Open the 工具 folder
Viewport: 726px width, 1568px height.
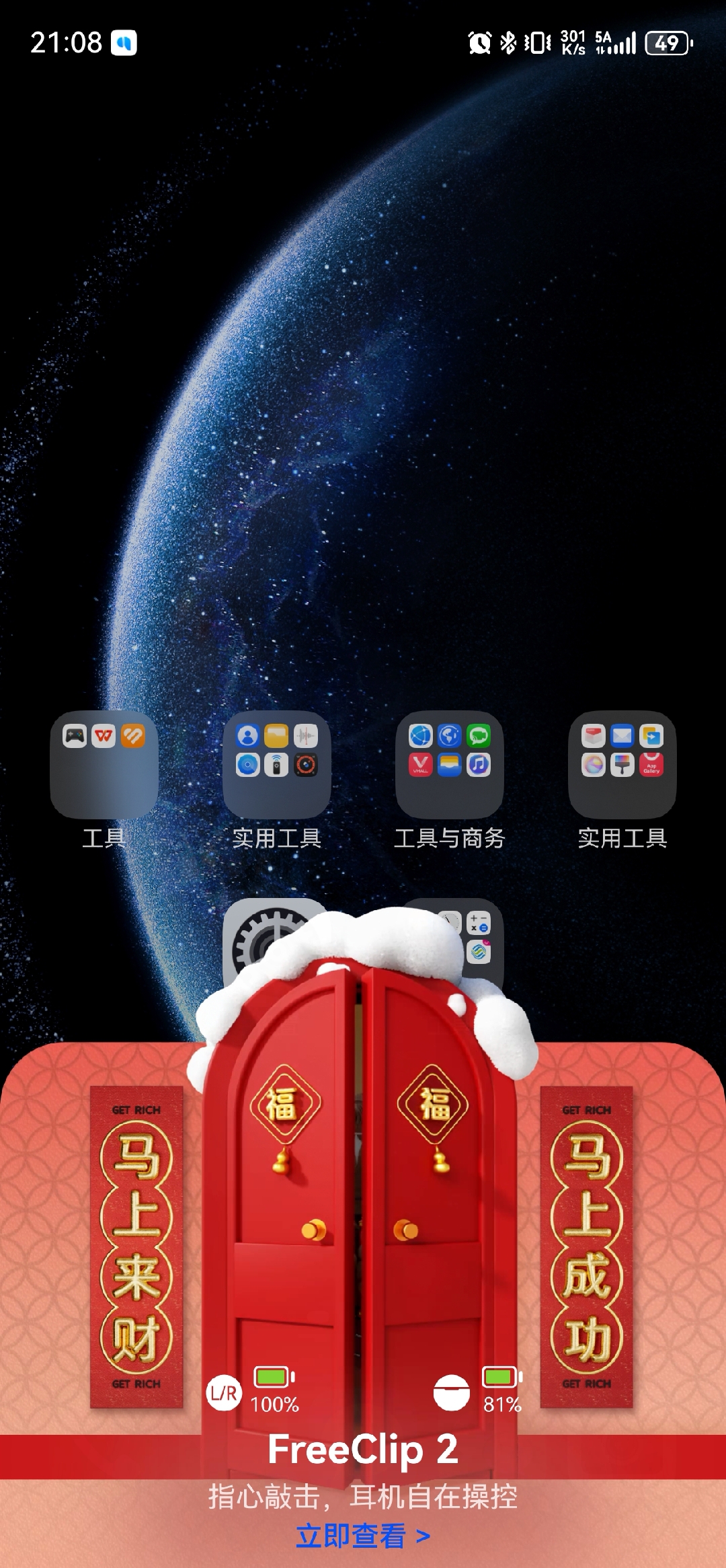point(104,765)
